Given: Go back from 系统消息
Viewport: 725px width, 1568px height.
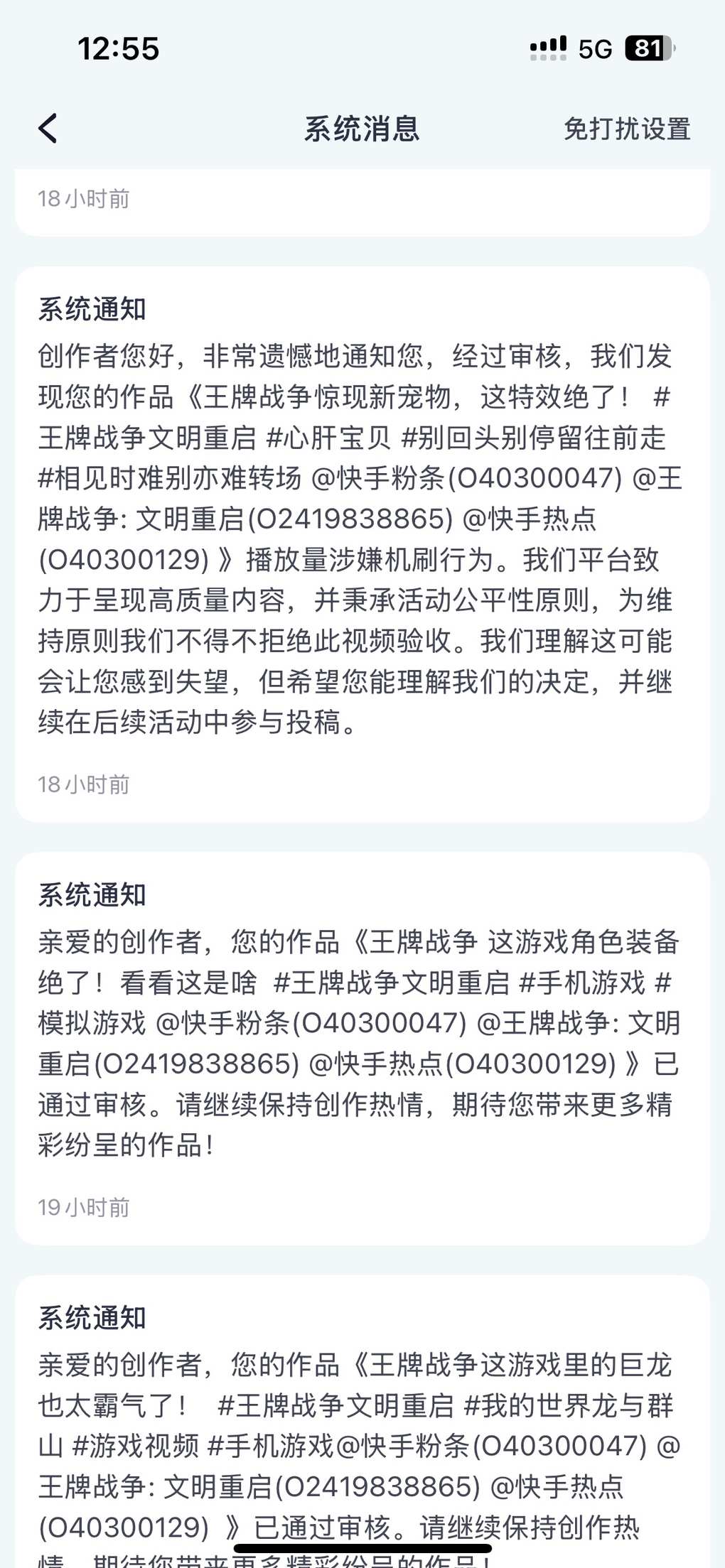Looking at the screenshot, I should coord(48,129).
